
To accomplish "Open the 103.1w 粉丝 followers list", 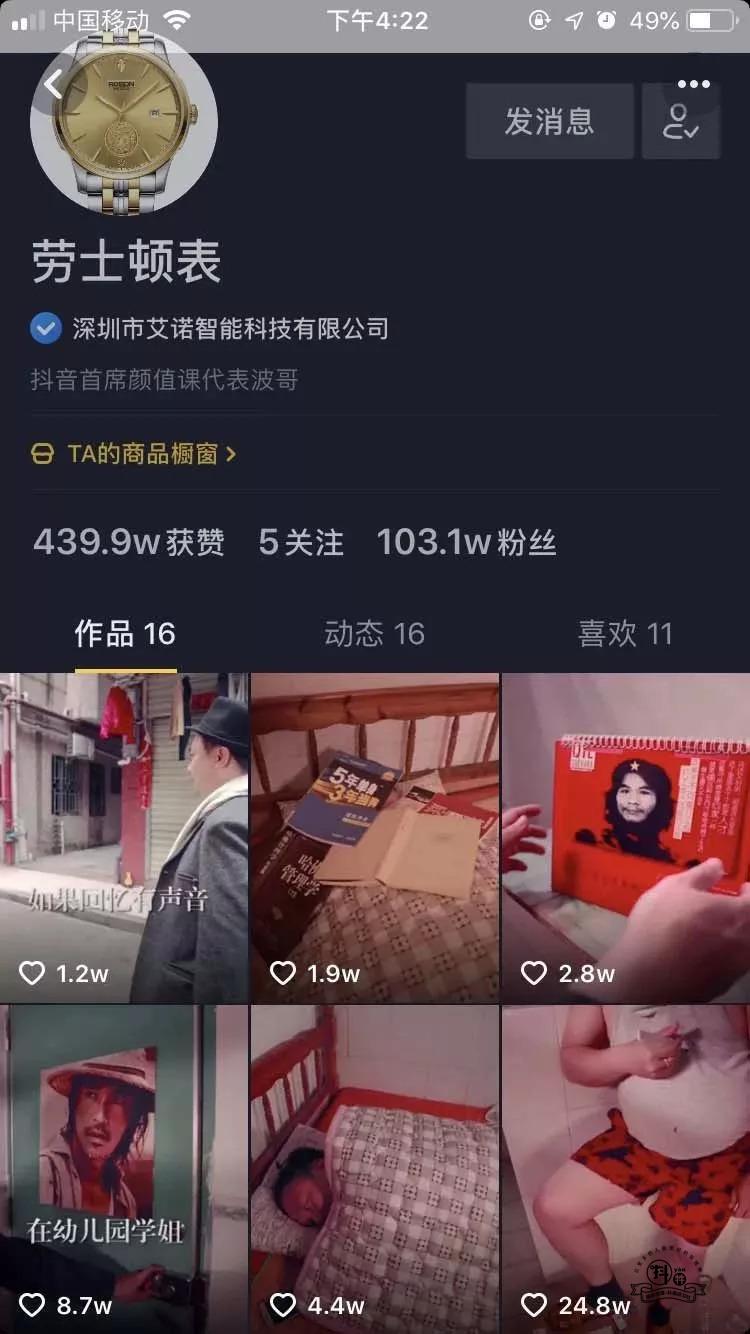I will pos(466,542).
